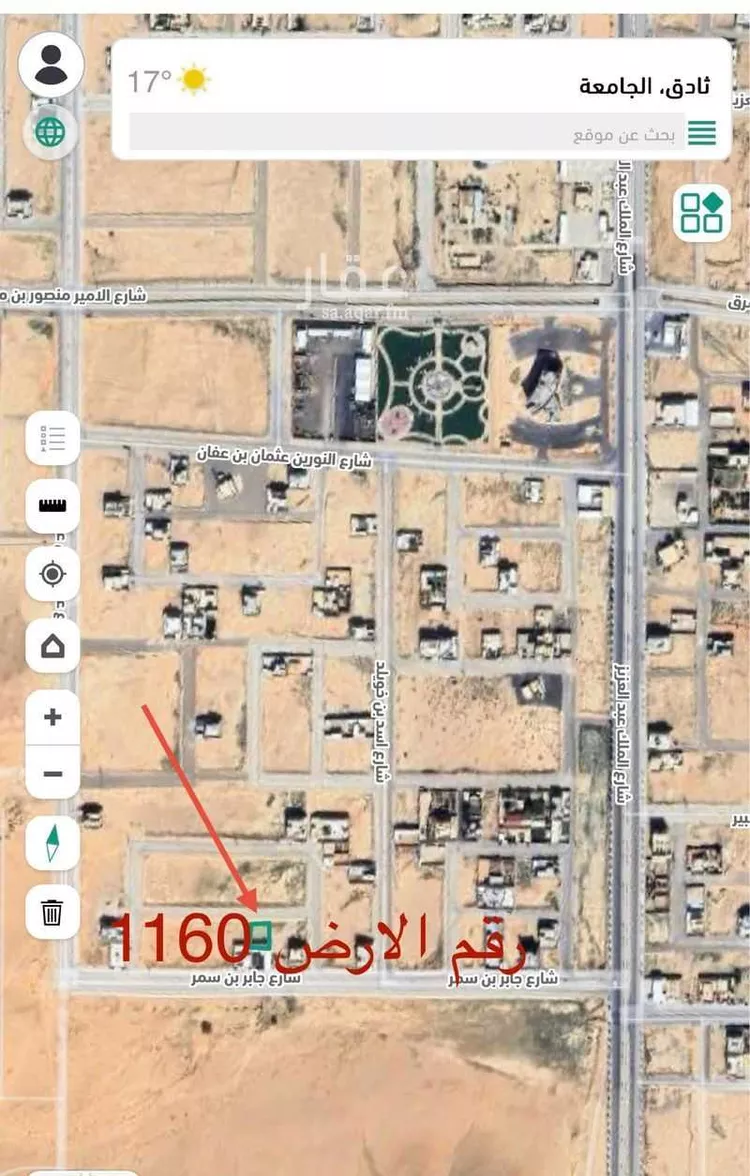The height and width of the screenshot is (1176, 750).
Task: Zoom out using the minus button
Action: coord(51,773)
